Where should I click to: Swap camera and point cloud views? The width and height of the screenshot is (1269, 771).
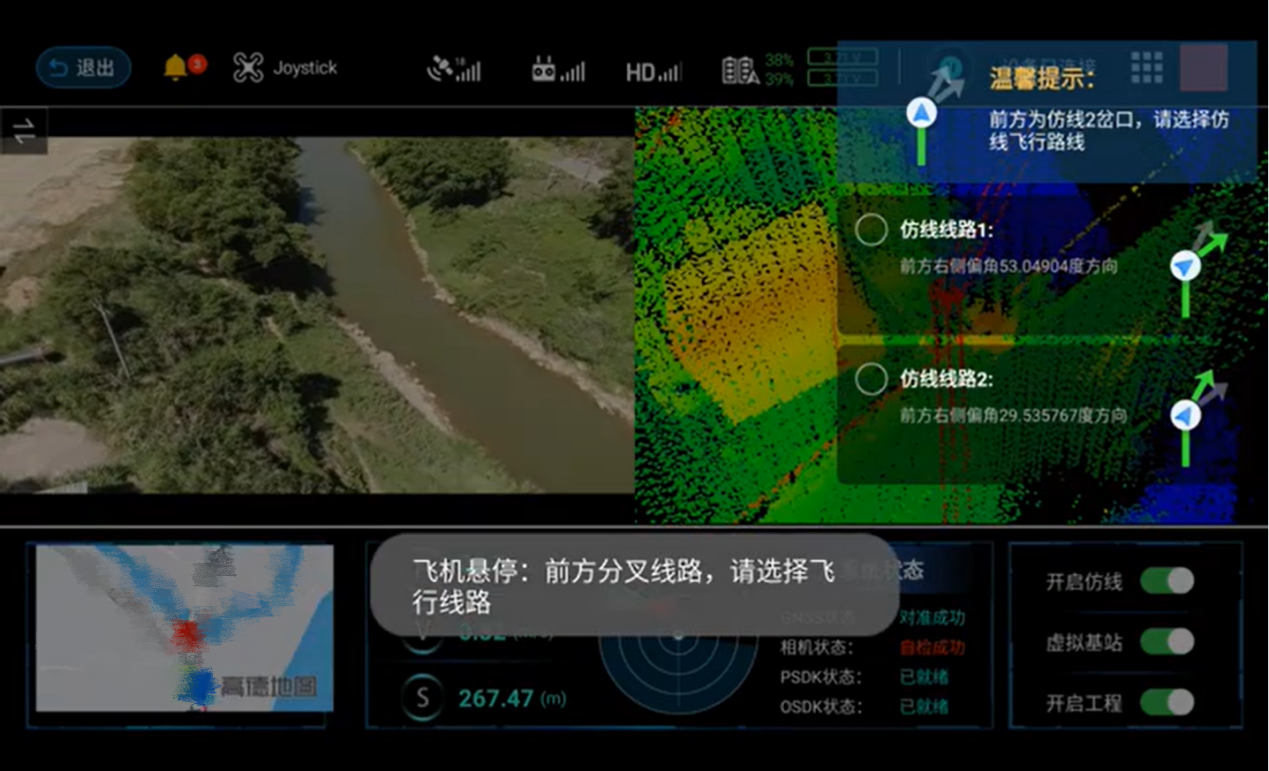coord(23,129)
